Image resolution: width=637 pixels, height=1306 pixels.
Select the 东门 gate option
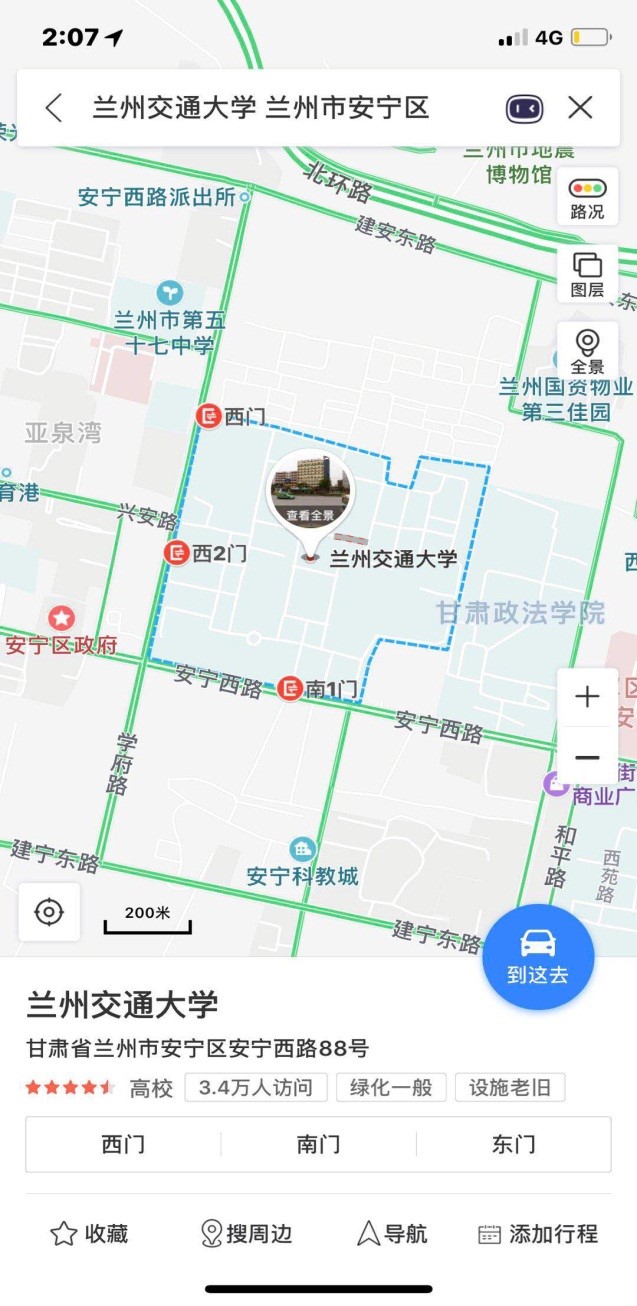pos(513,1144)
